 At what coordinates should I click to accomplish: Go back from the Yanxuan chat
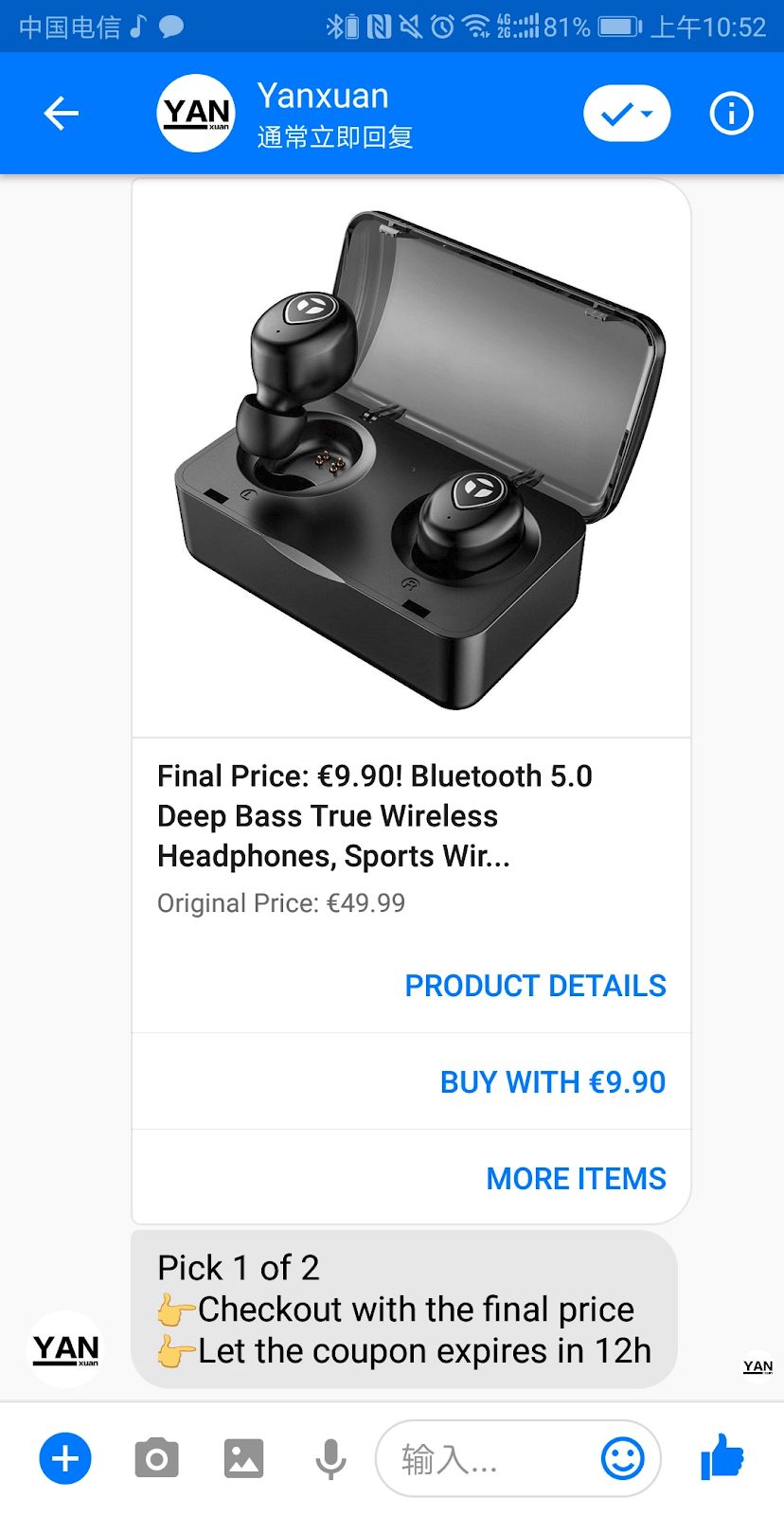click(62, 114)
